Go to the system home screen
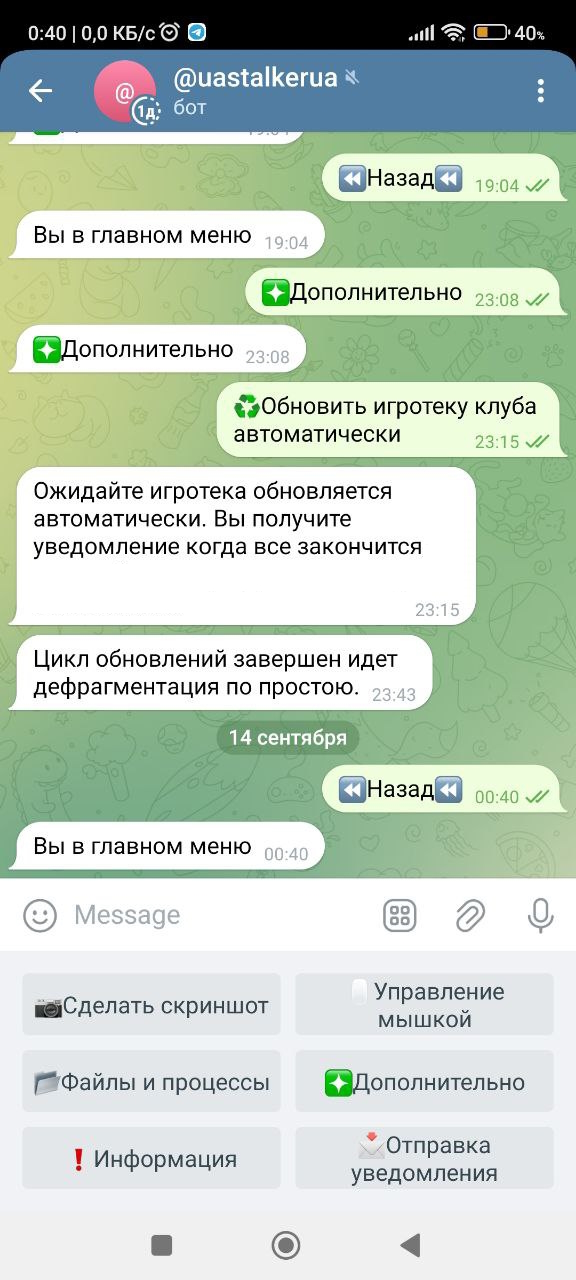 tap(286, 1245)
